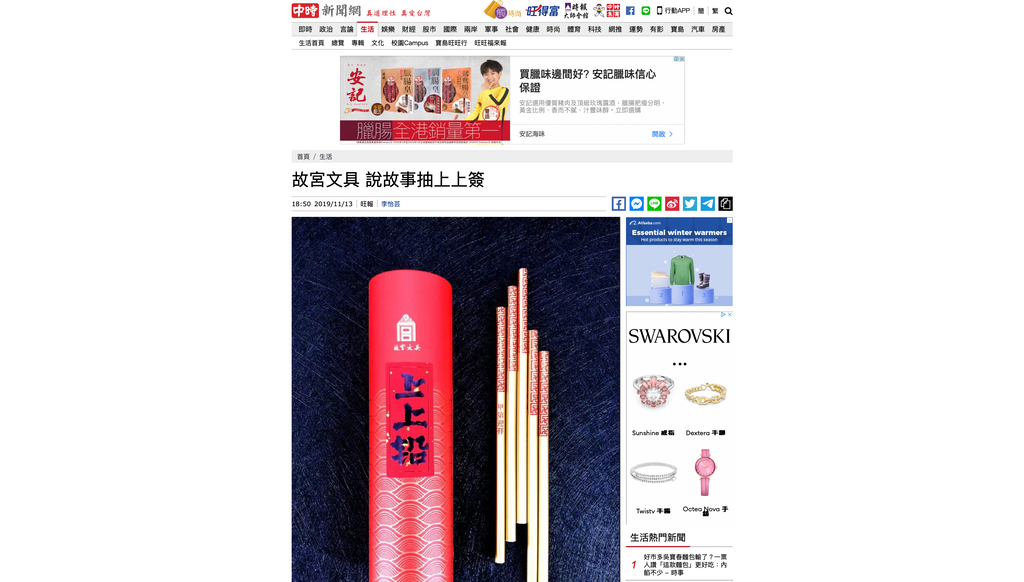The image size is (1024, 582).
Task: Open the search magnifier icon
Action: [728, 11]
